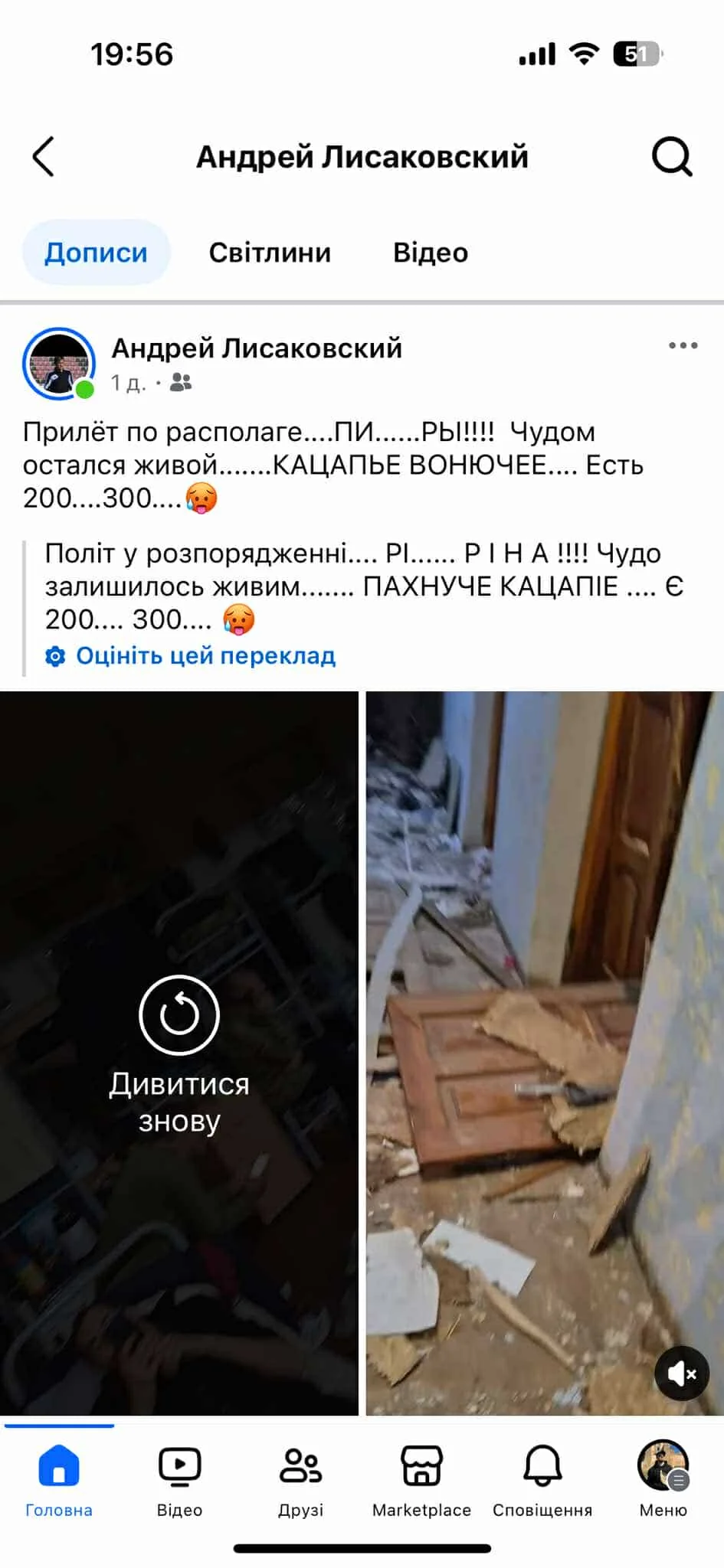Screen dimensions: 724x1568
Task: Open the post's three-dot options menu
Action: [683, 345]
